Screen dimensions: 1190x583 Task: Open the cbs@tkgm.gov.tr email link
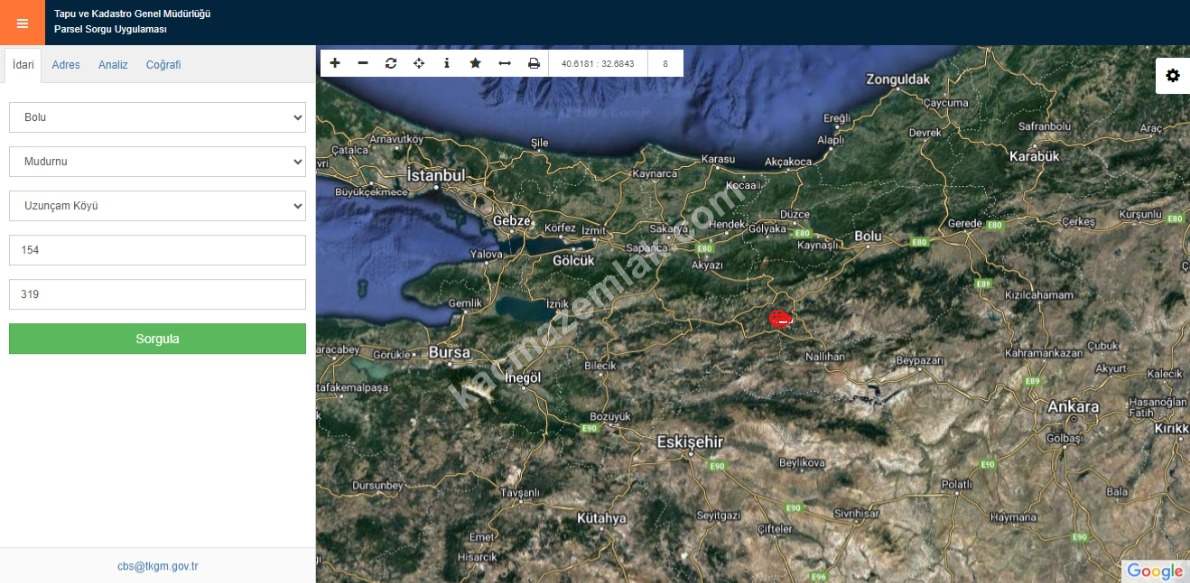coord(157,566)
